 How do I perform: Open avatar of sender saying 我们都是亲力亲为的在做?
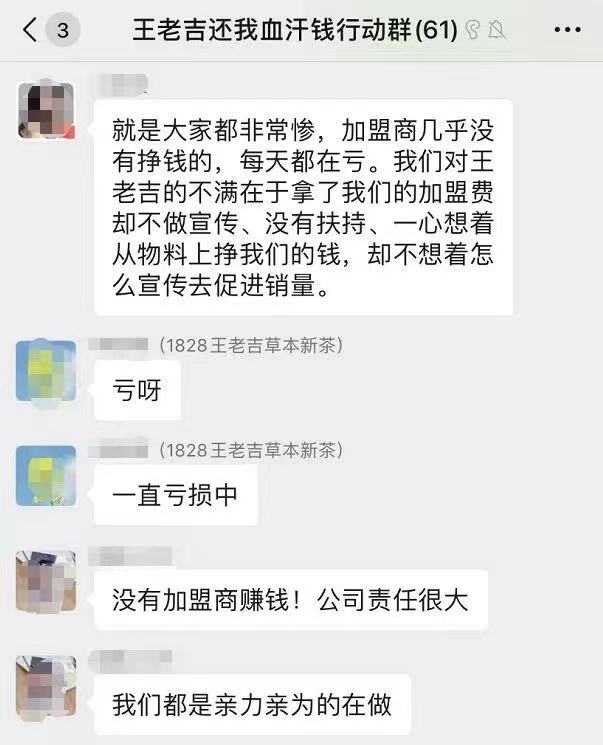(x=46, y=684)
